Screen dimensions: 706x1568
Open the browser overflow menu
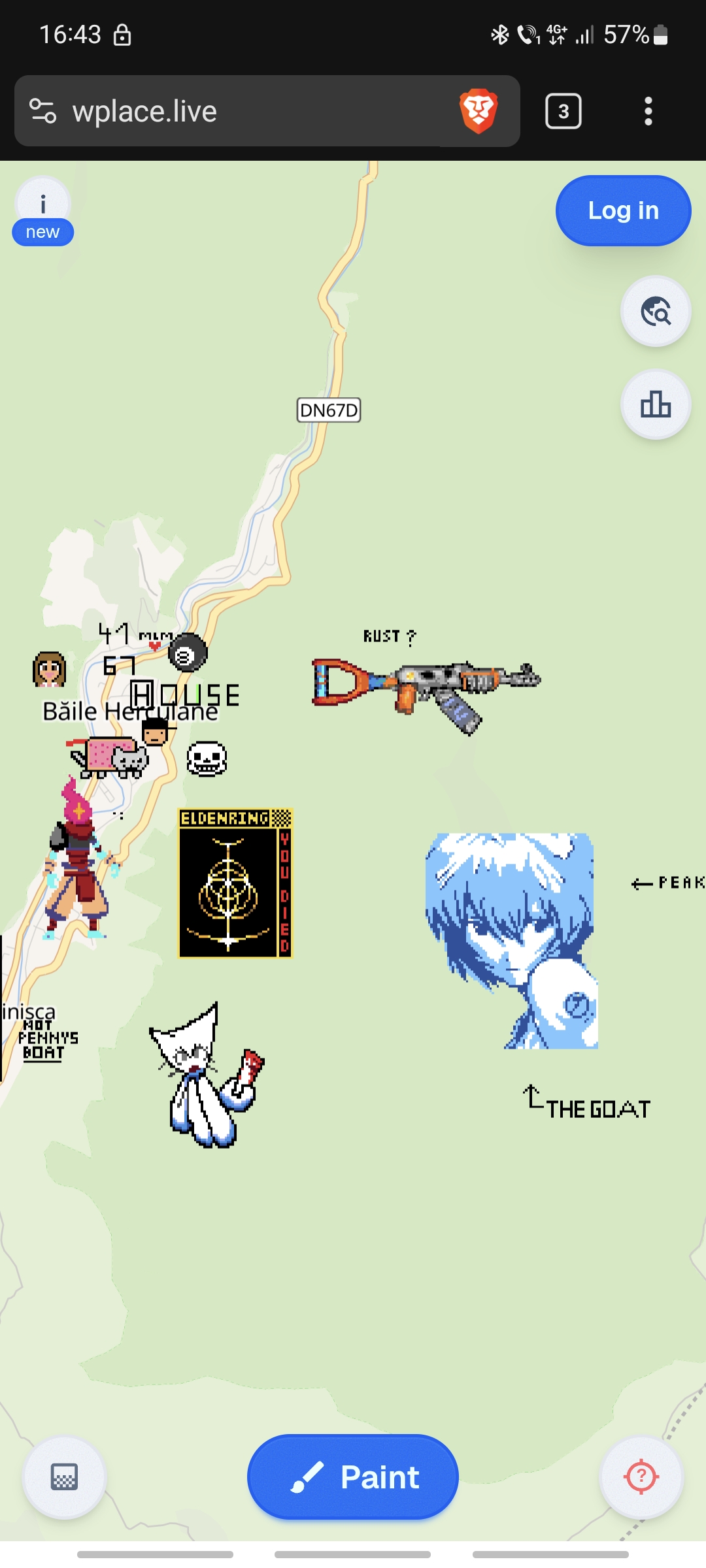pyautogui.click(x=648, y=111)
